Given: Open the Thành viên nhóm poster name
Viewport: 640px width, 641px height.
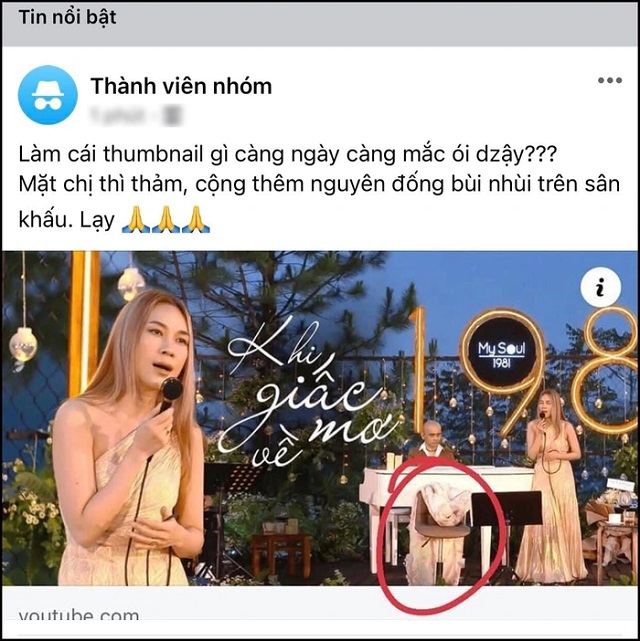Looking at the screenshot, I should pos(181,85).
